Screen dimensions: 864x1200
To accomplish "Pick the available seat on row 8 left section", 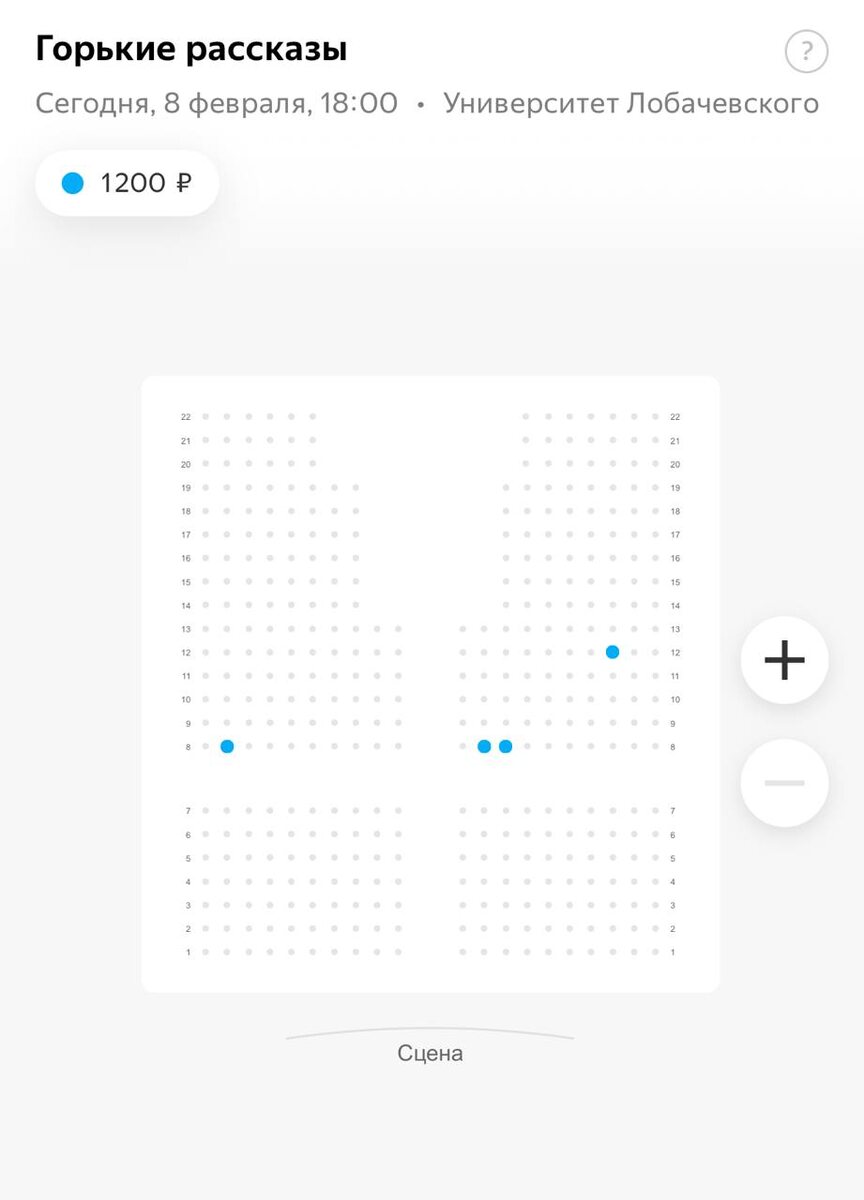I will pos(227,746).
